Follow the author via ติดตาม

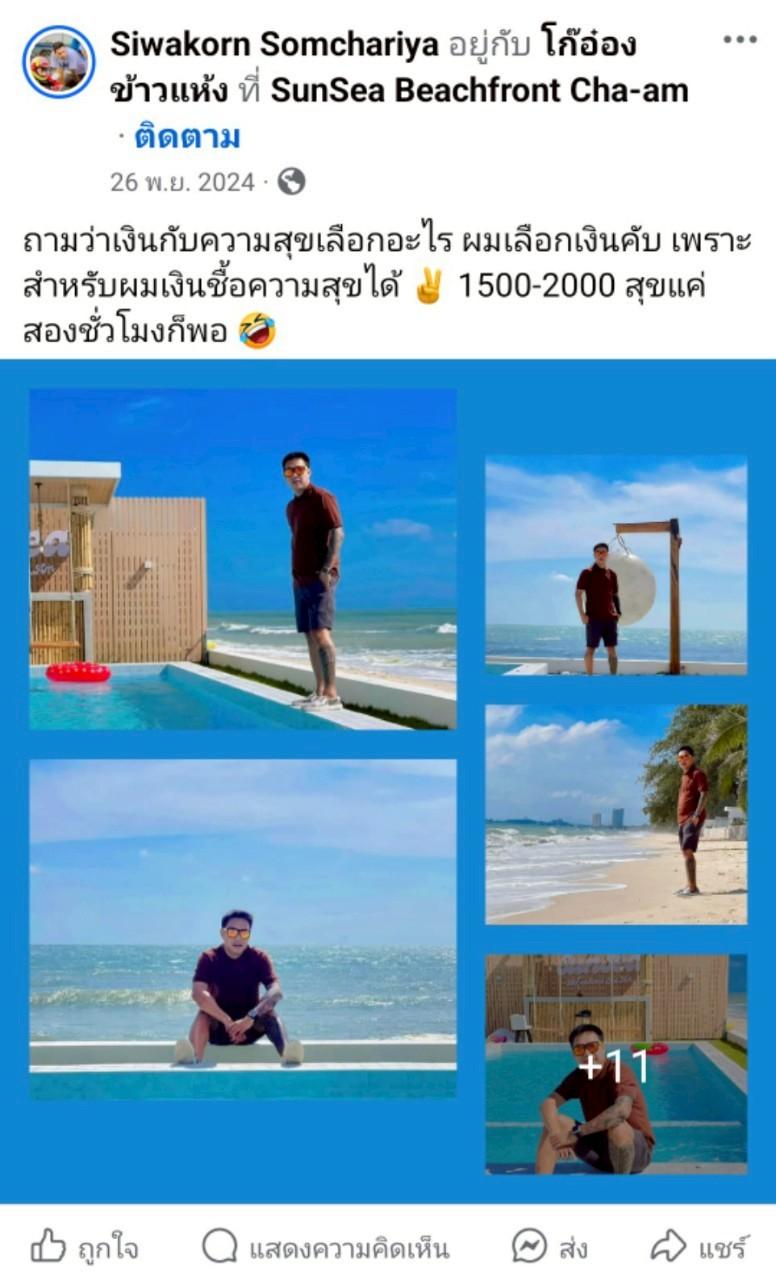tap(187, 137)
